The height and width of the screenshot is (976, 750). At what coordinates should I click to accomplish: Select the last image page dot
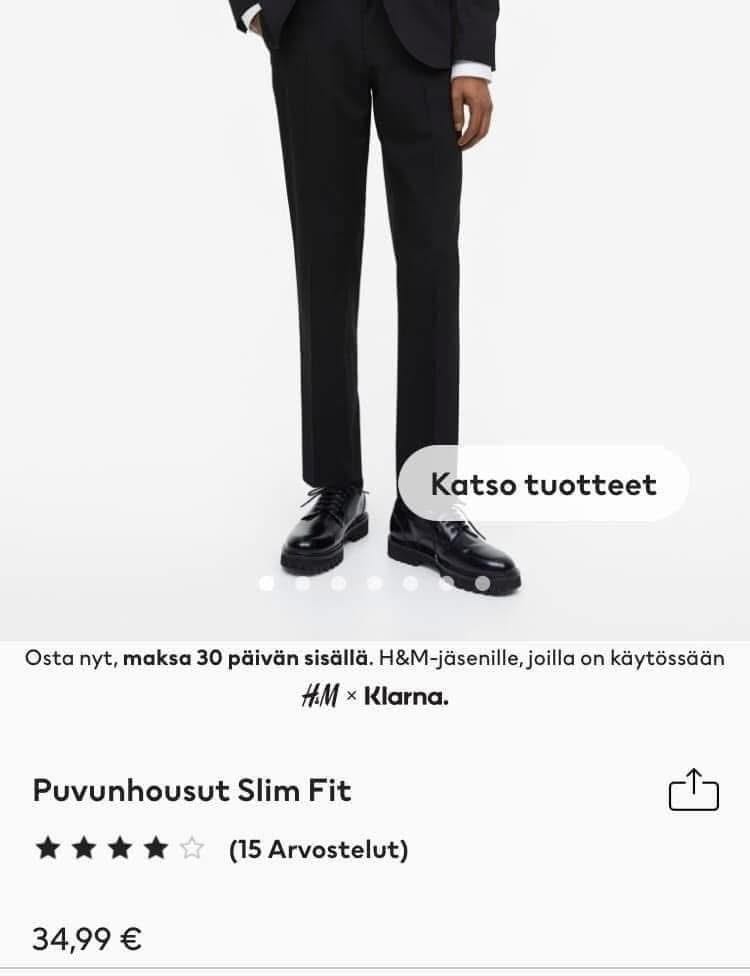pyautogui.click(x=482, y=583)
